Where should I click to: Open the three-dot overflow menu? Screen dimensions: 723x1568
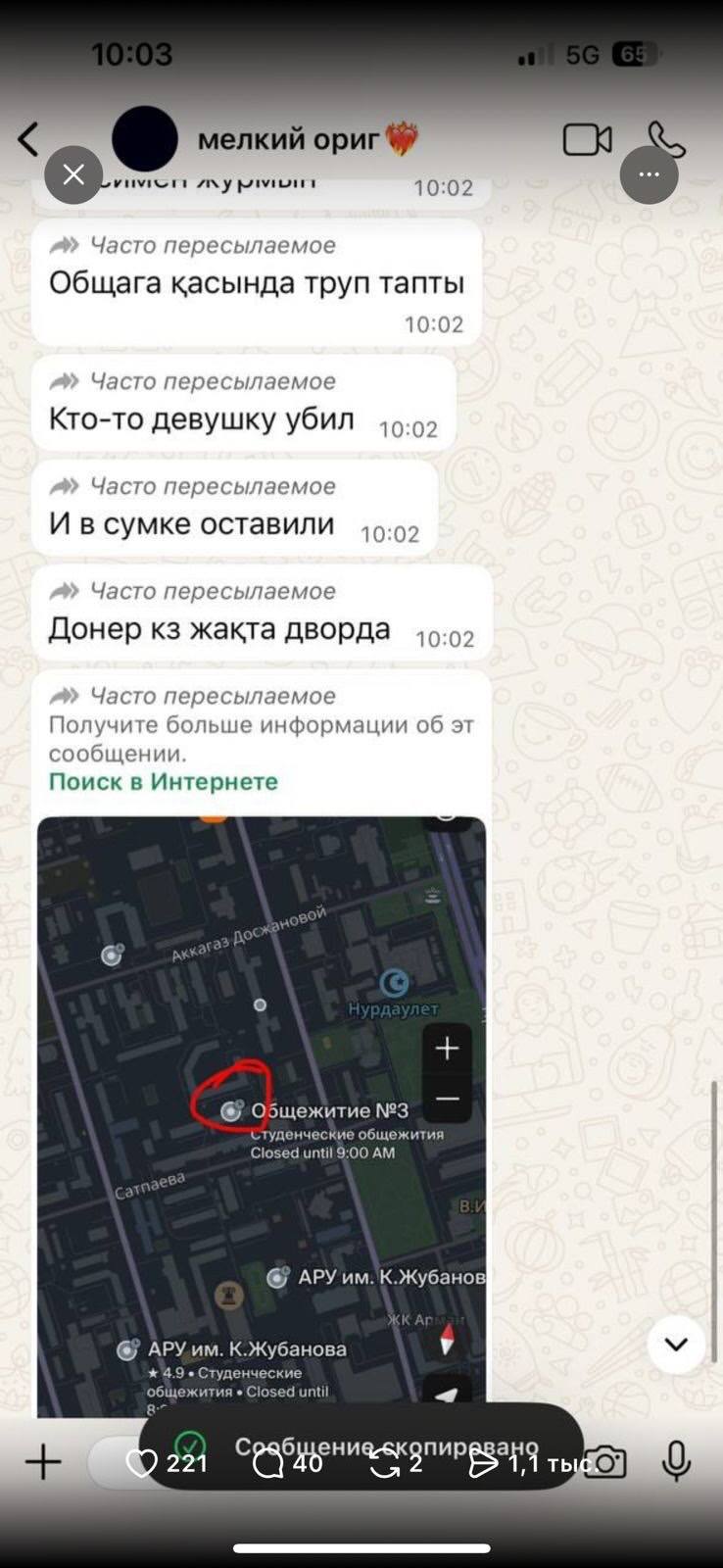(649, 174)
